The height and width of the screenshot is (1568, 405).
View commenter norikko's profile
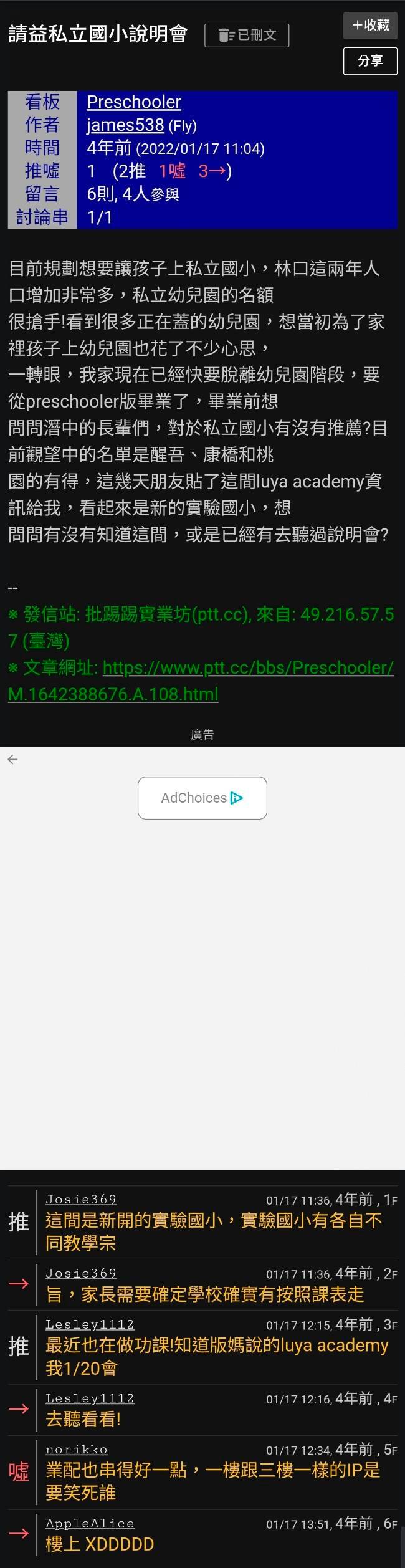[77, 1450]
